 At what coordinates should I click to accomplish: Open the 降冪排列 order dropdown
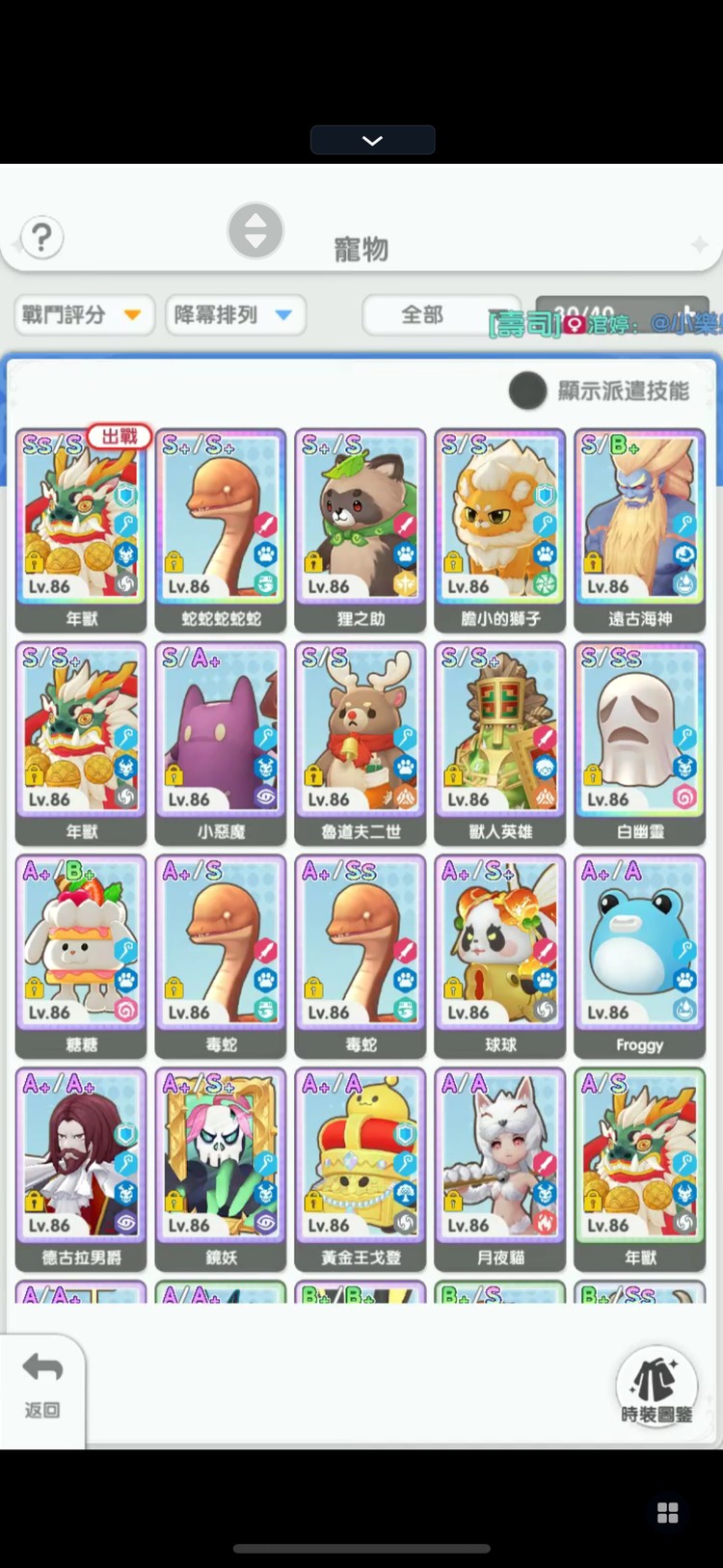(x=234, y=315)
